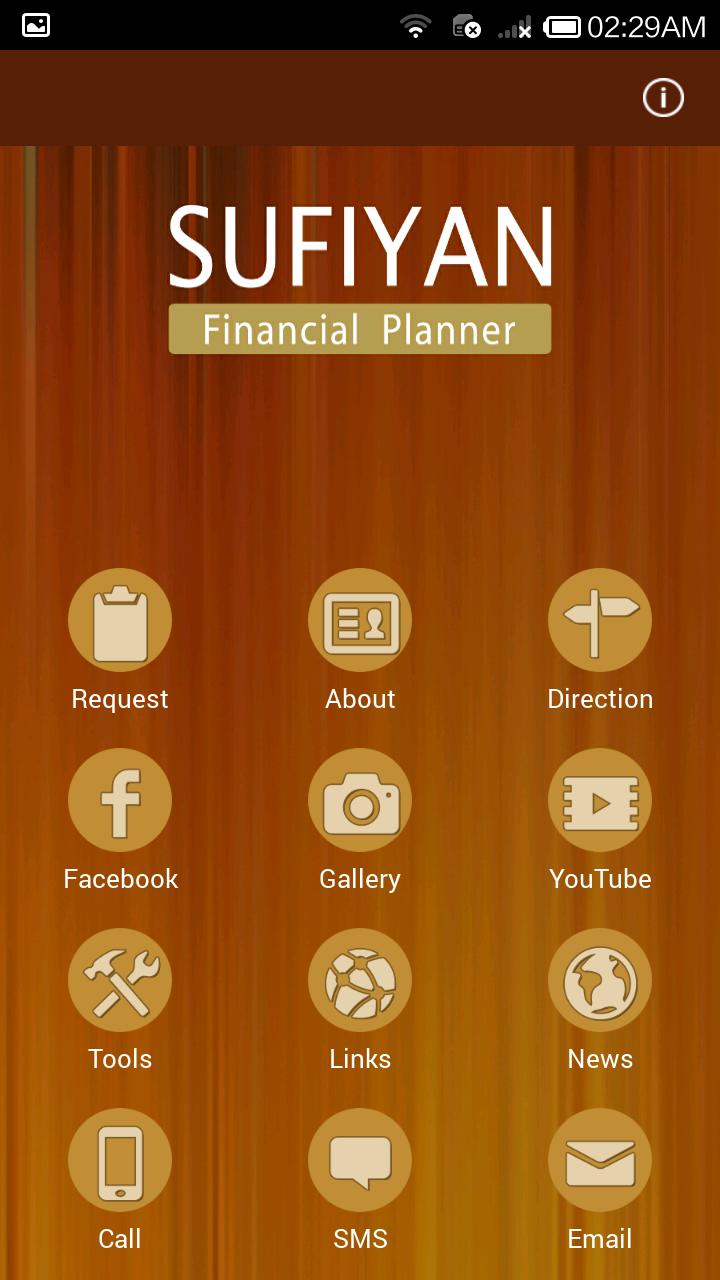Screen dimensions: 720x1280
Task: Get directions via the Direction button
Action: pyautogui.click(x=600, y=621)
